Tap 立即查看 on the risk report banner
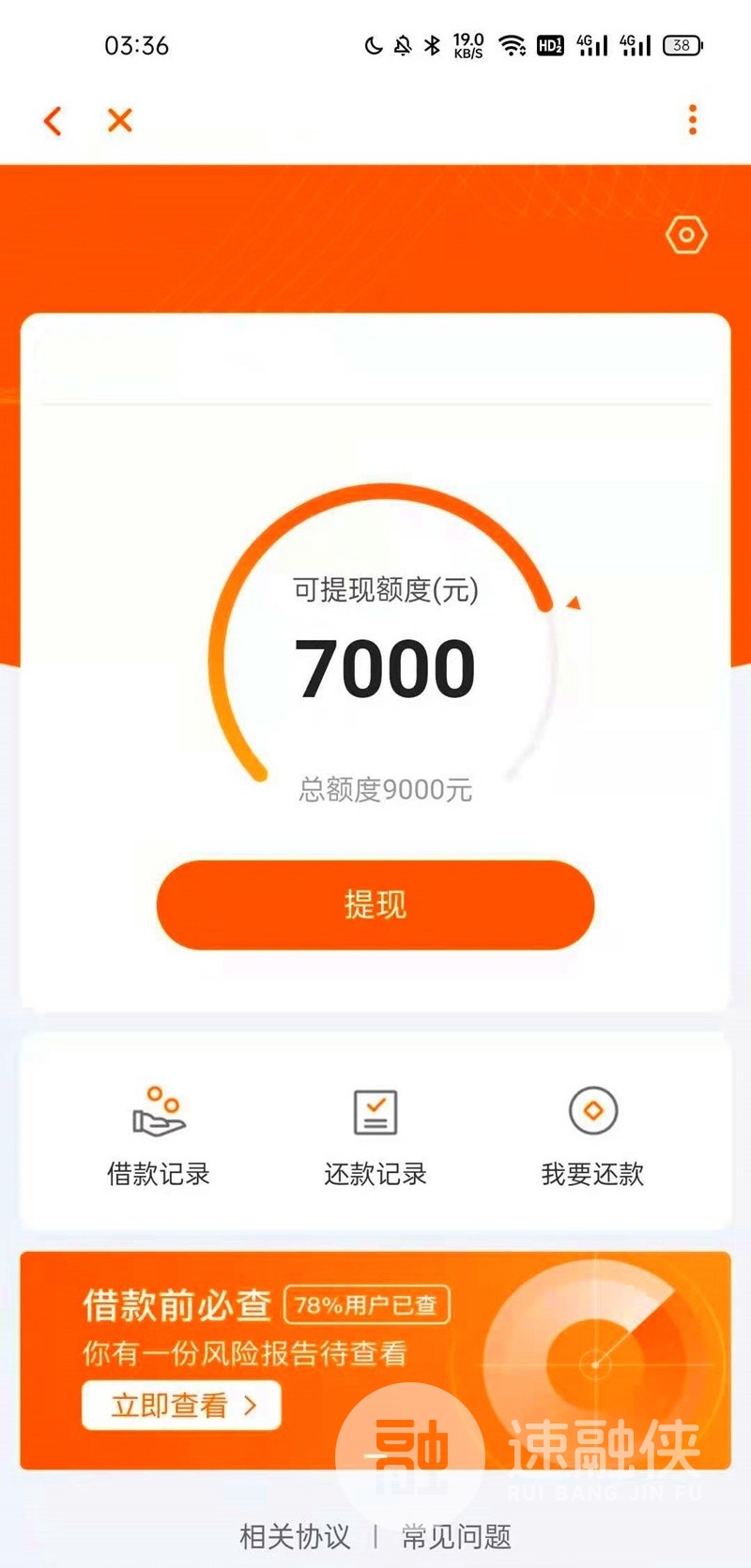Viewport: 751px width, 1568px height. click(181, 1405)
